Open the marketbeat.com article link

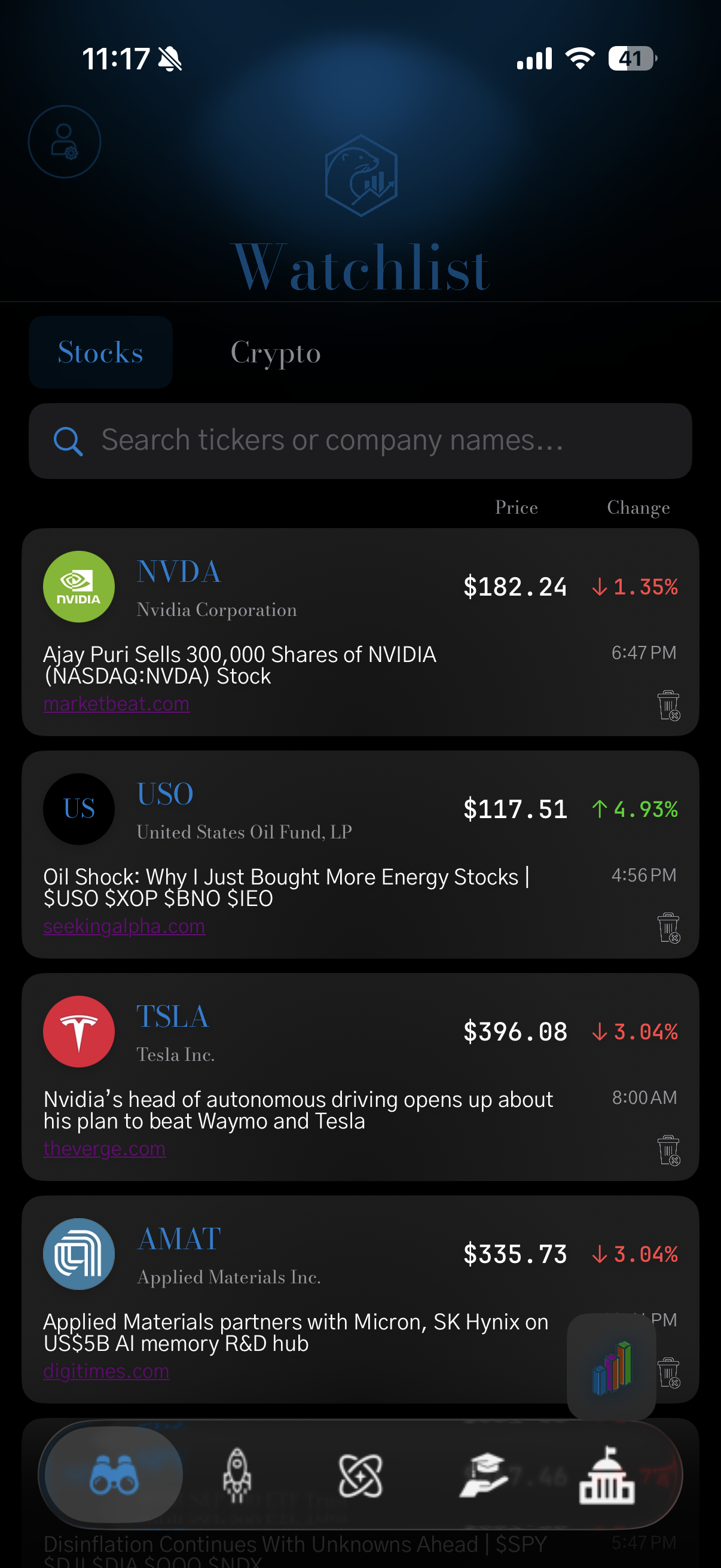[x=115, y=704]
